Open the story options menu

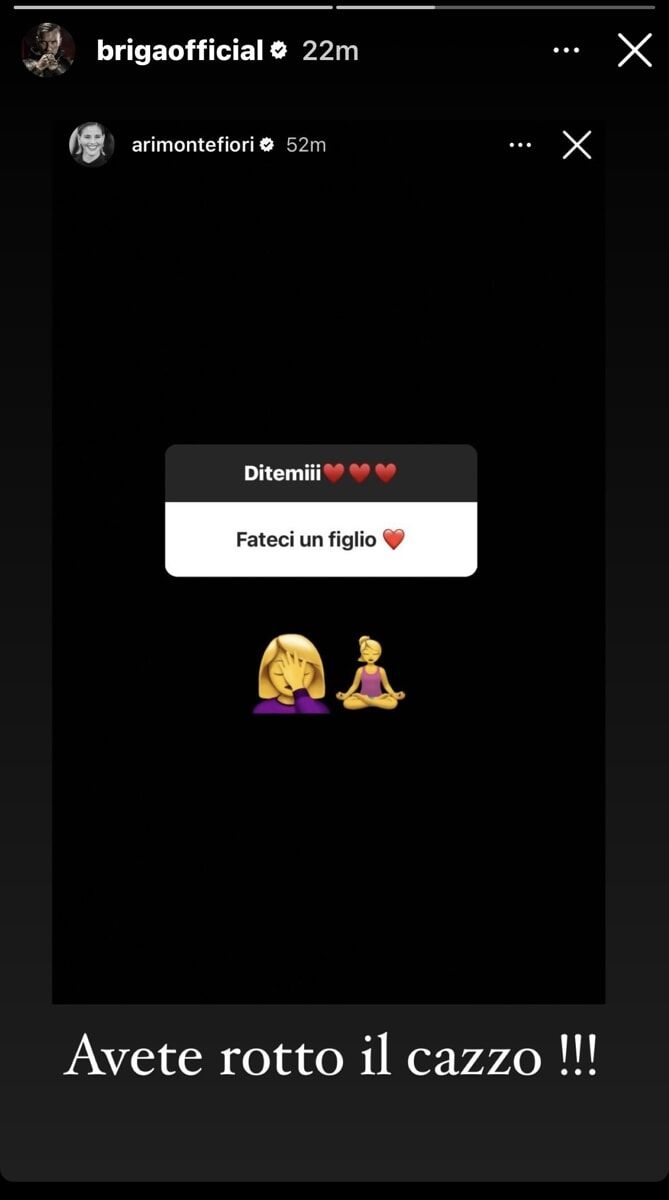[x=566, y=50]
